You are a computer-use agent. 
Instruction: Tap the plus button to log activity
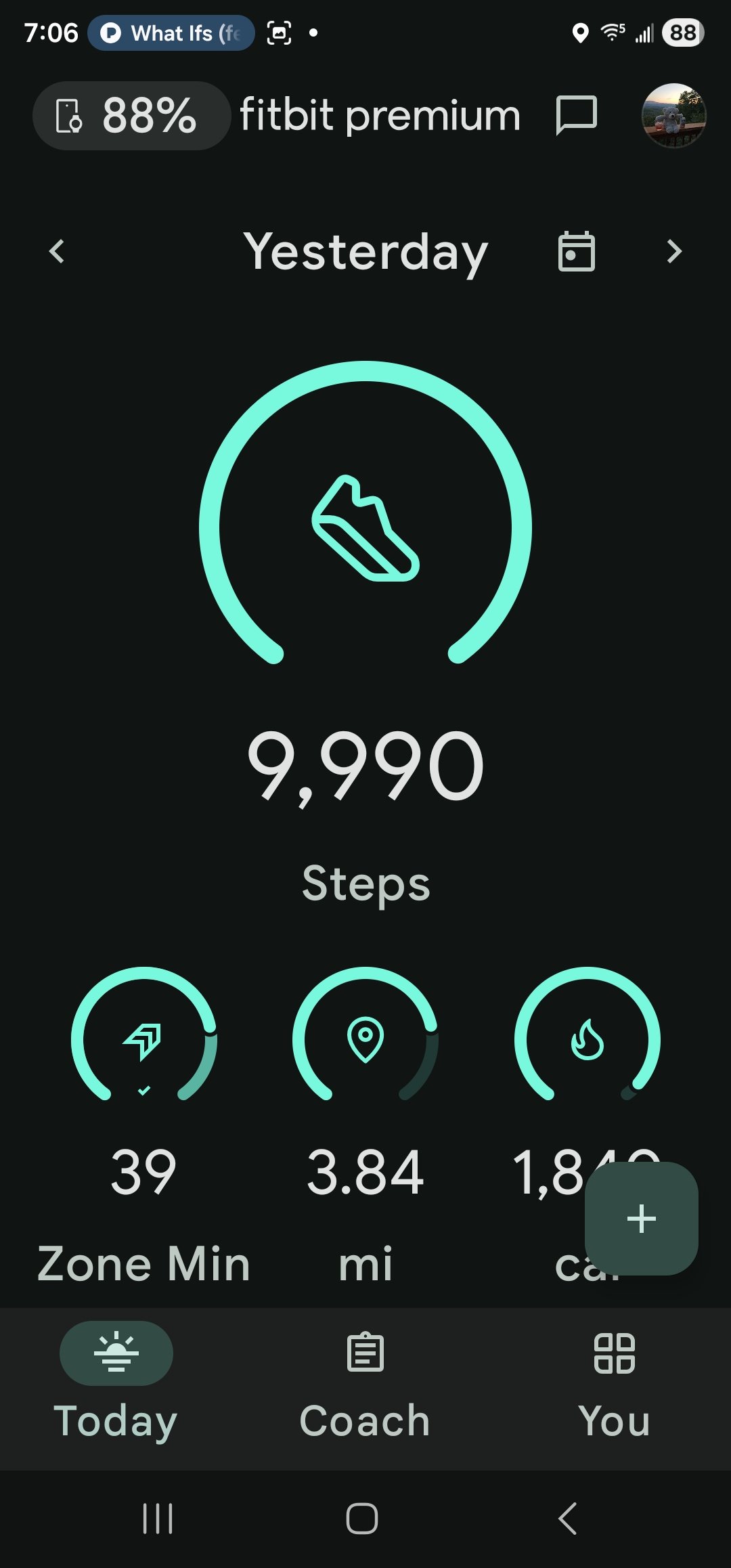point(640,1219)
